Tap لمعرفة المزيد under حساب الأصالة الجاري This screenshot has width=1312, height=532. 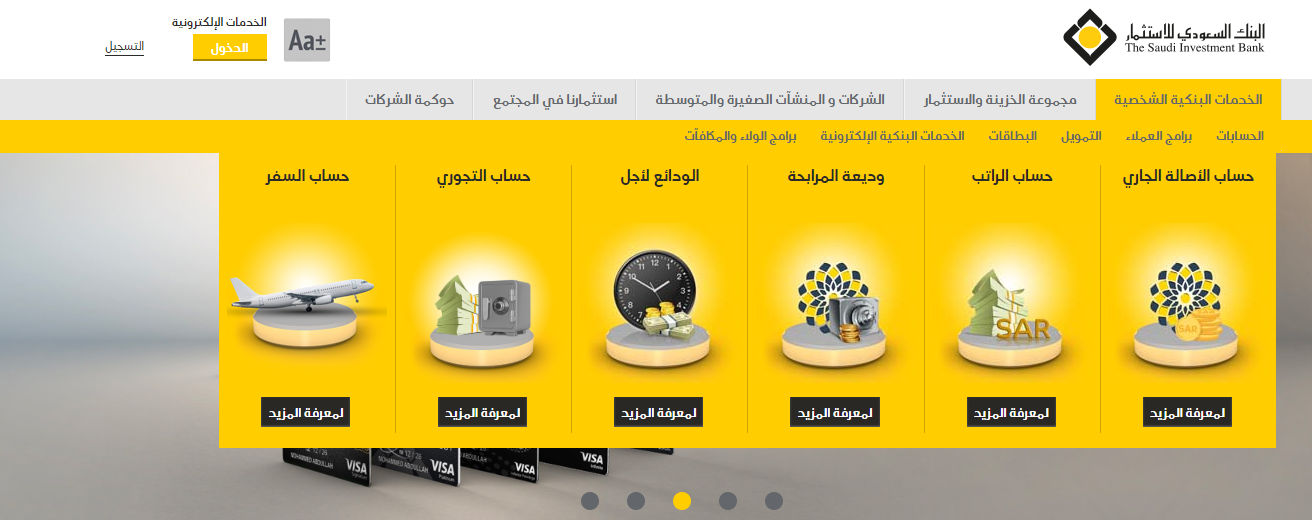click(x=1187, y=412)
